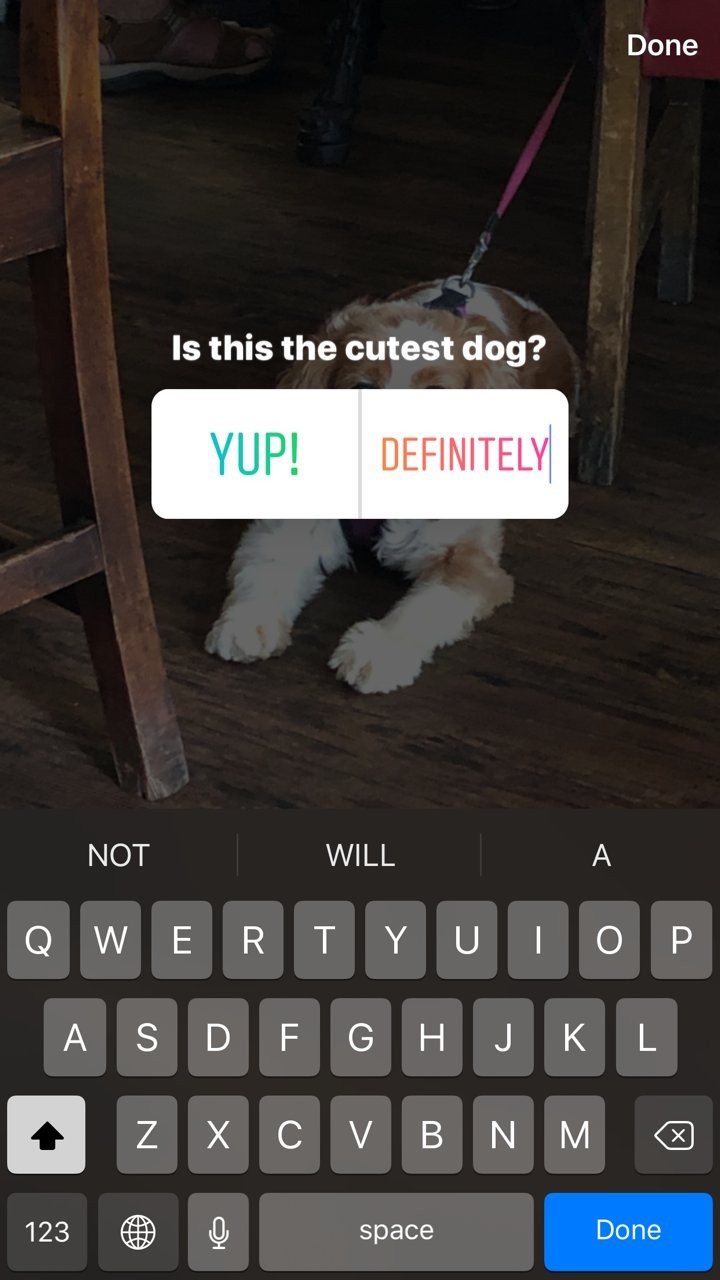Tap the space bar

pyautogui.click(x=396, y=1231)
